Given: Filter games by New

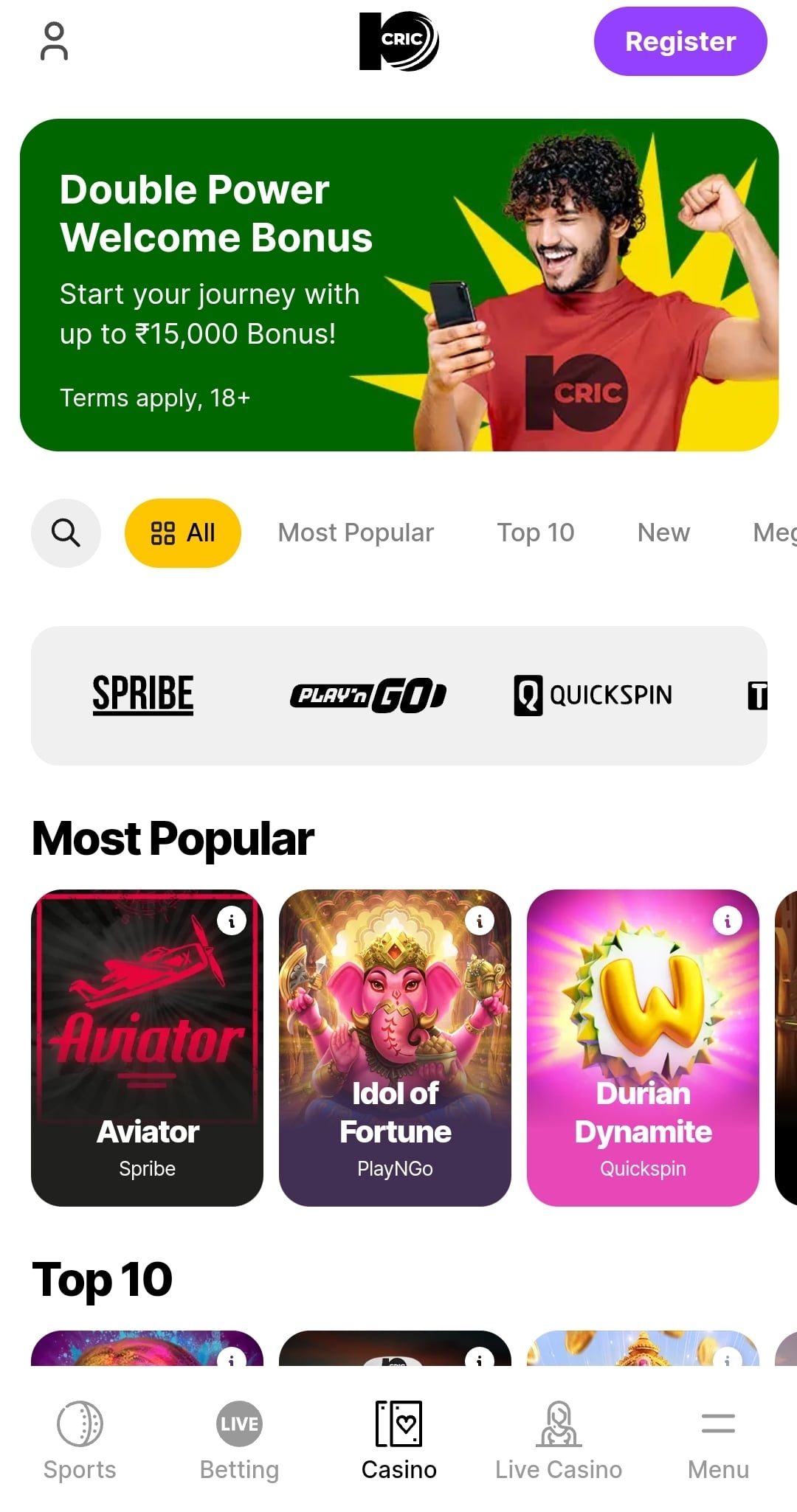Looking at the screenshot, I should point(663,533).
